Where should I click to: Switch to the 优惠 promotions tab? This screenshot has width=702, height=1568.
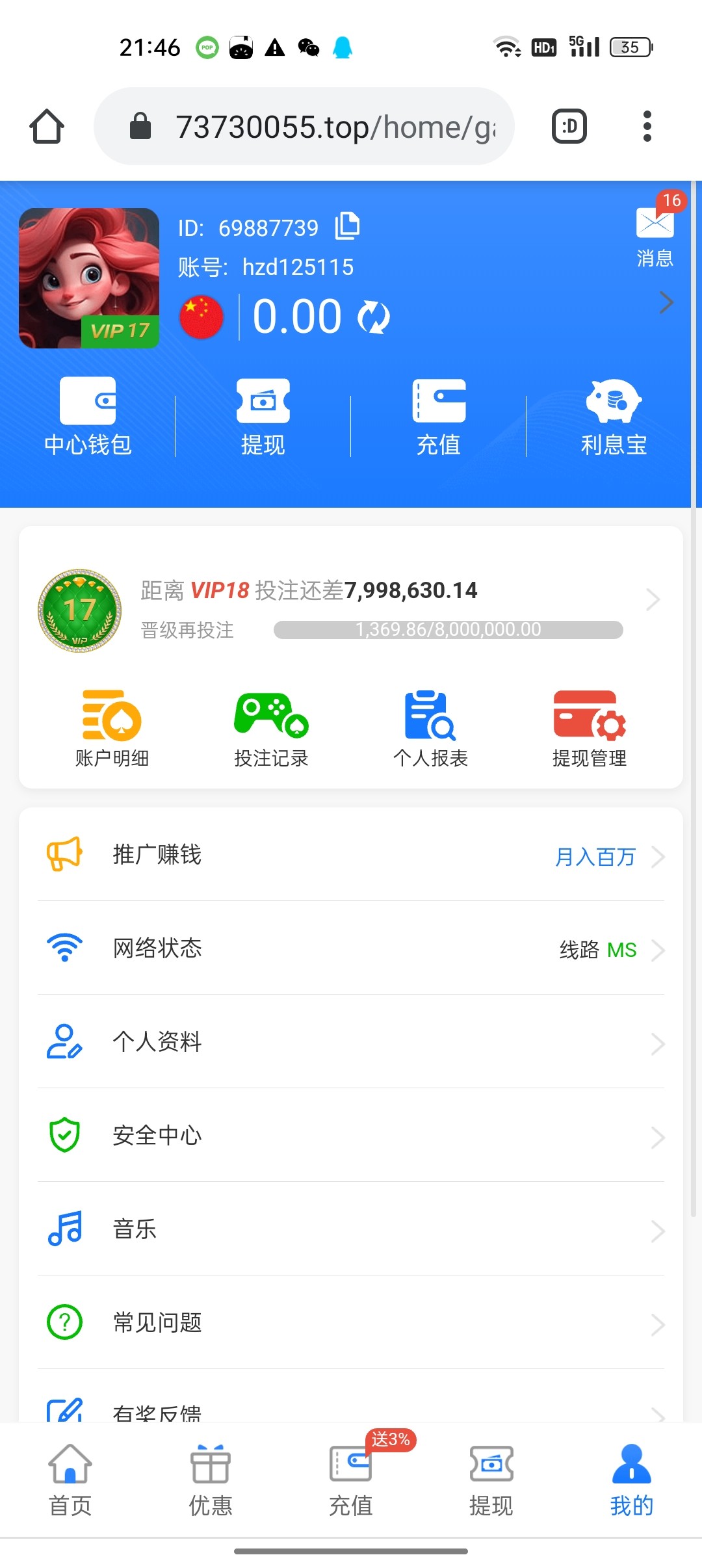click(x=210, y=1480)
